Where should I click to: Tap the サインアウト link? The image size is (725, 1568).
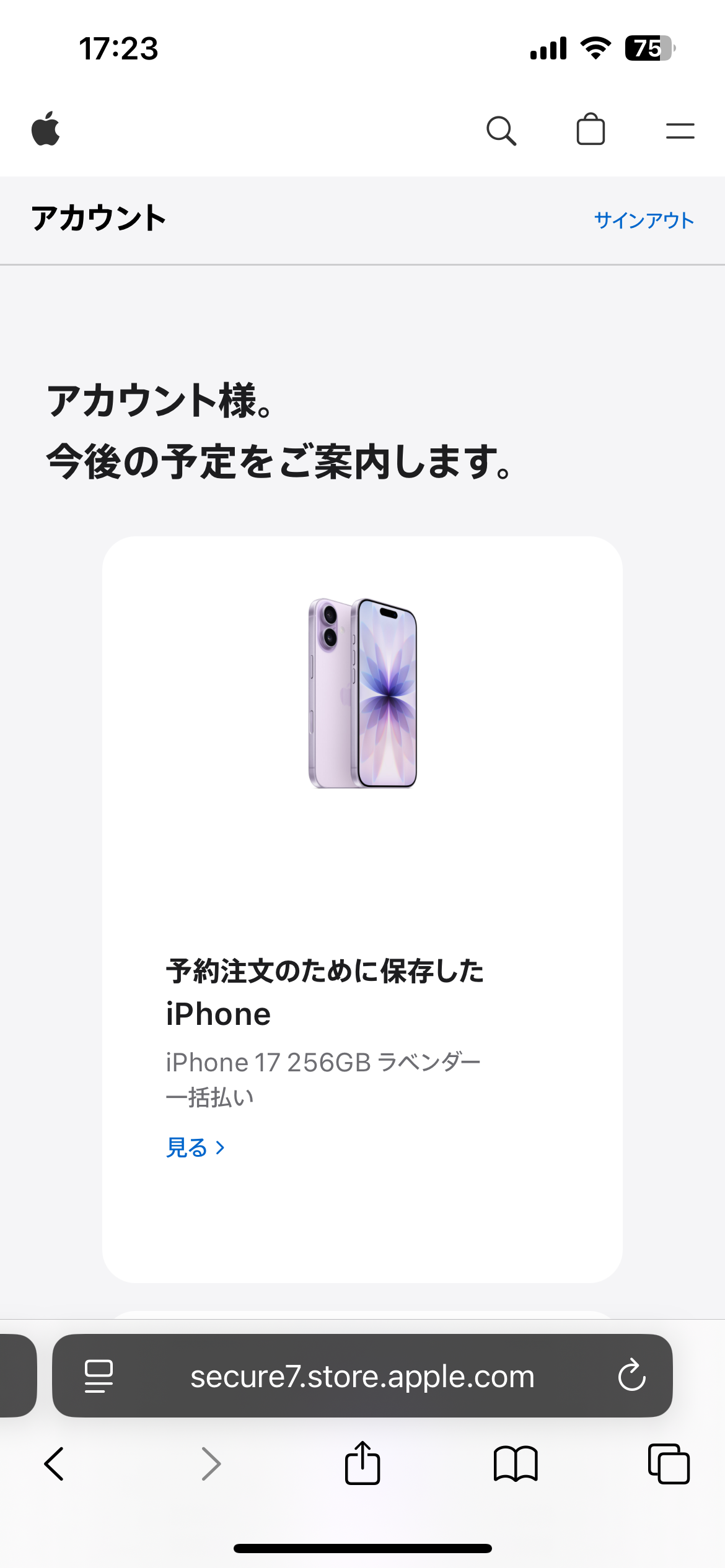coord(643,220)
